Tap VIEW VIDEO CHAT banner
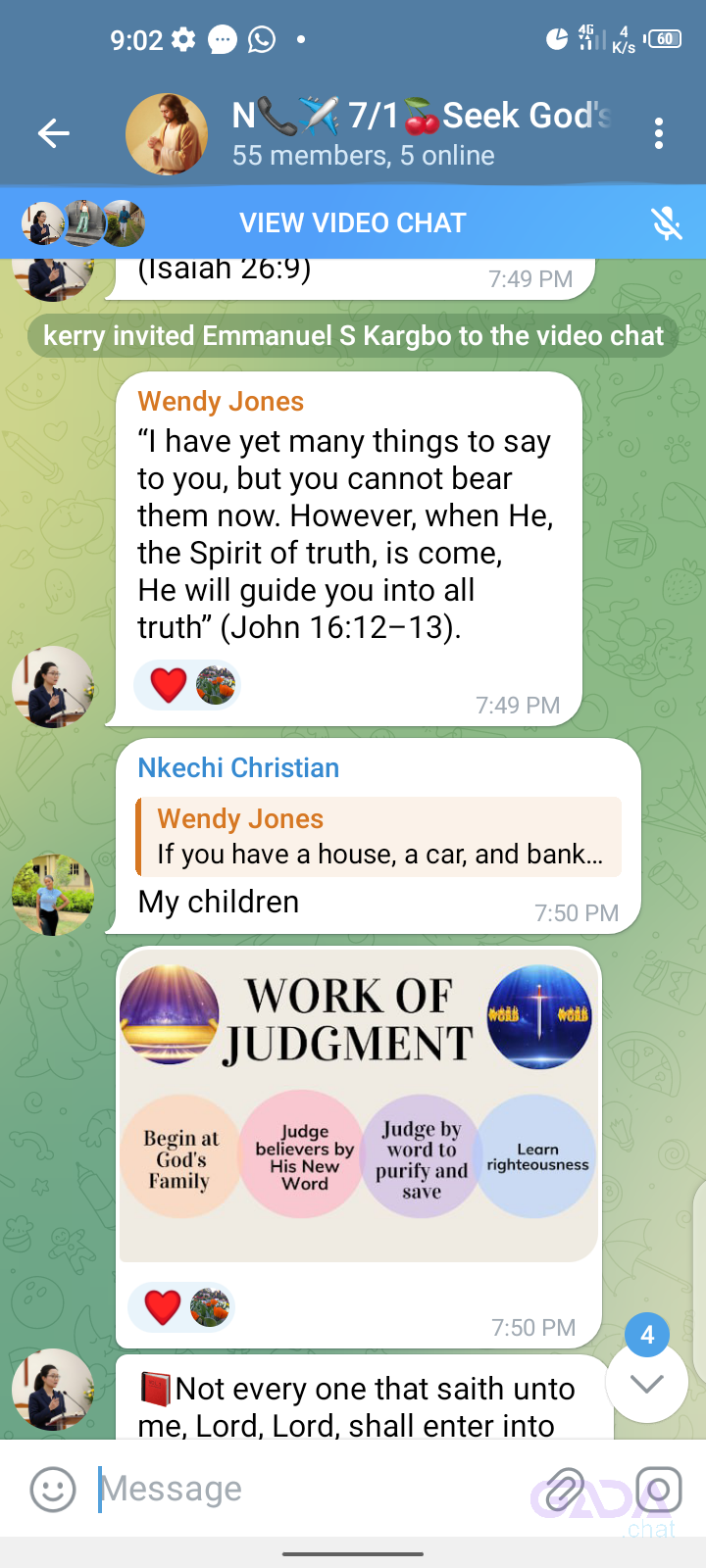706x1568 pixels. (353, 223)
